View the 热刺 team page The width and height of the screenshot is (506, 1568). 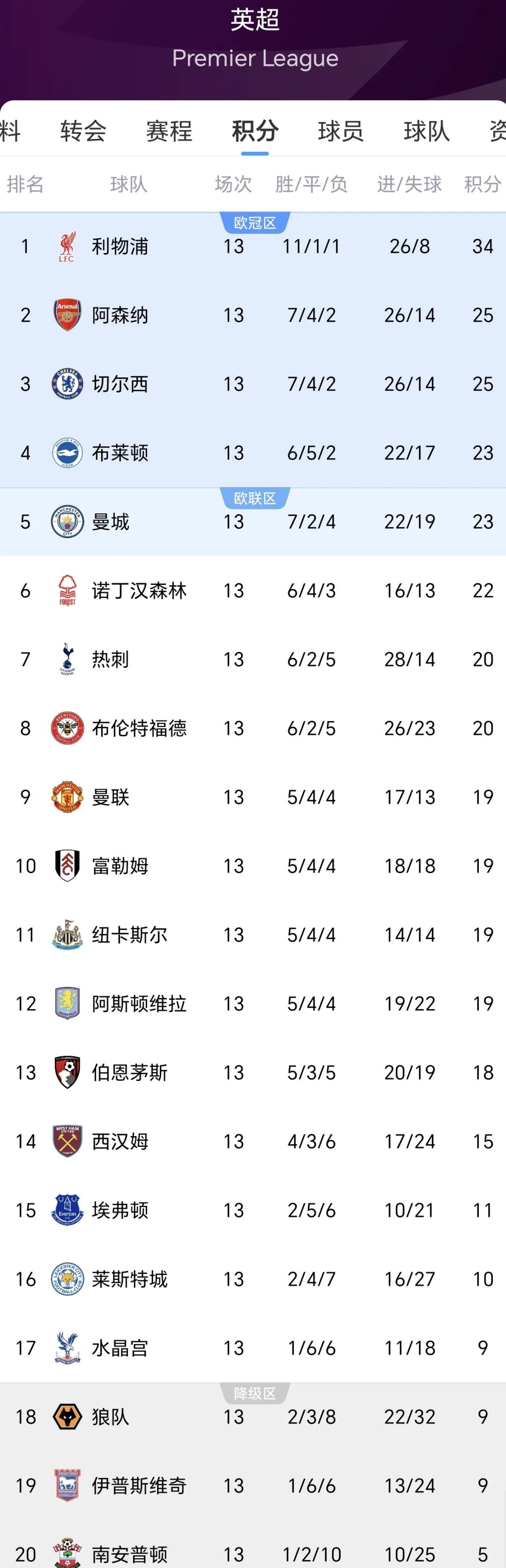[x=111, y=659]
